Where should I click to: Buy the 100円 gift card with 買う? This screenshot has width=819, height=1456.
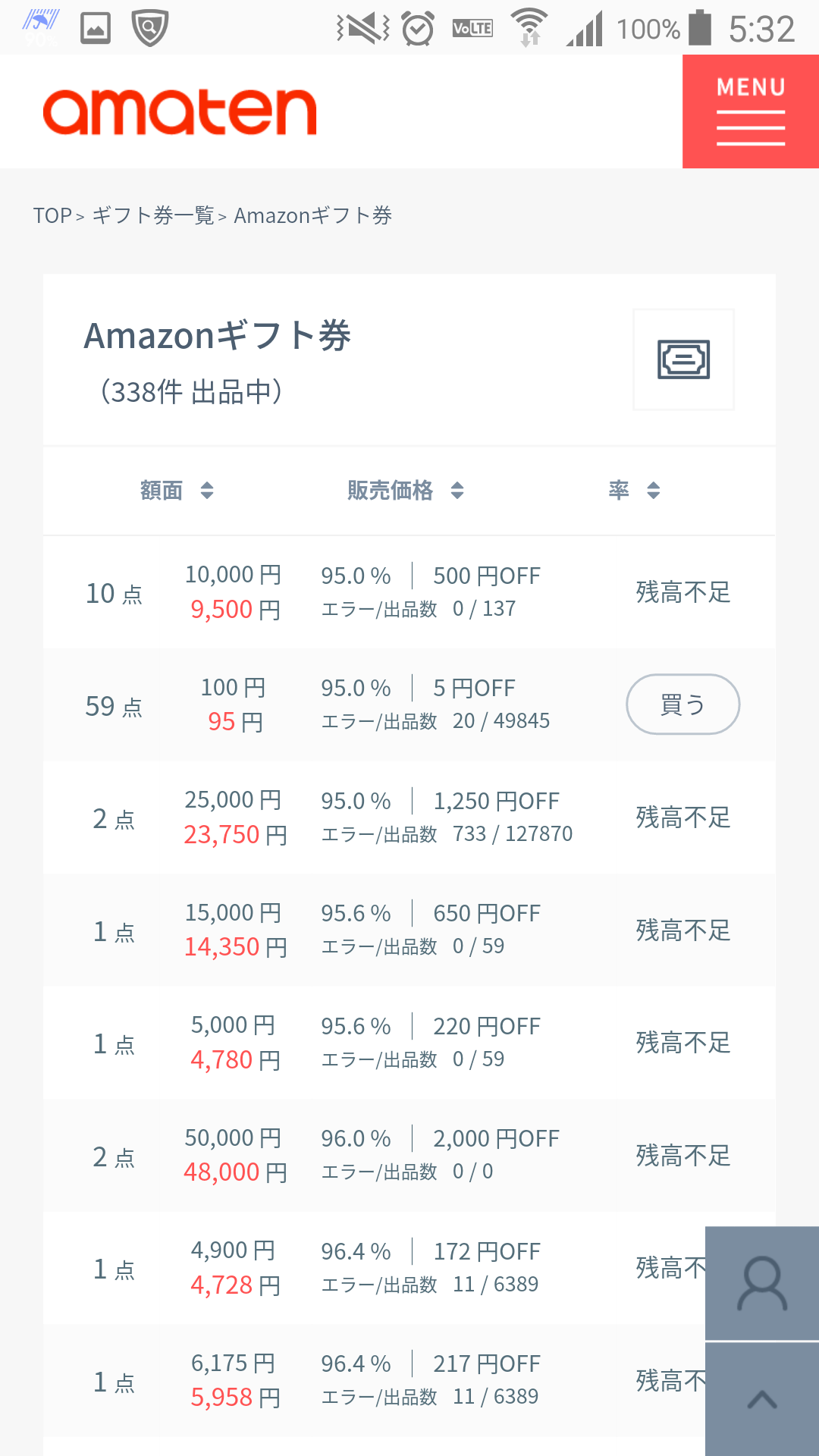682,704
